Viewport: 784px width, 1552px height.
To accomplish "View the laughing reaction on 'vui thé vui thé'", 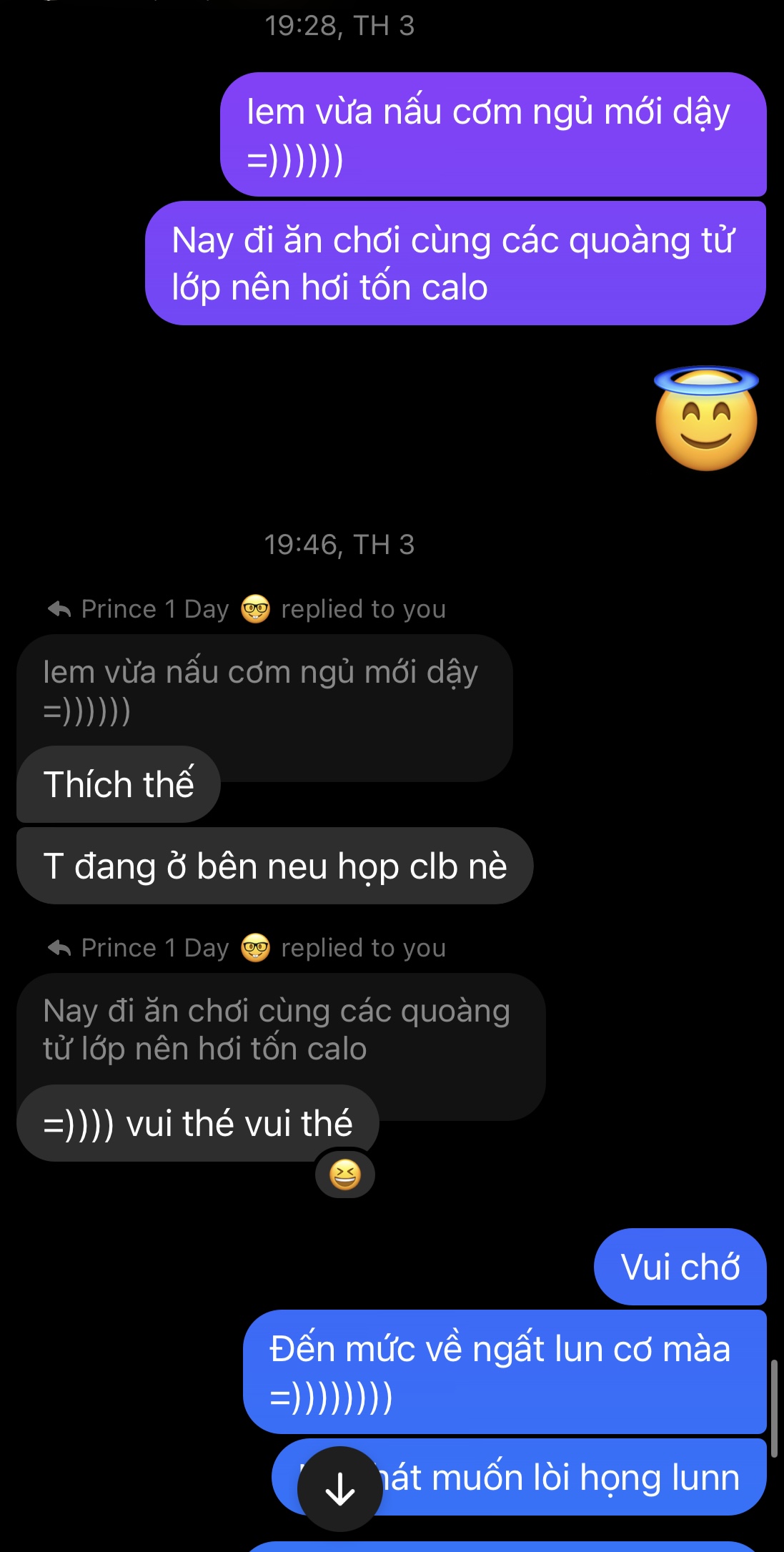I will (344, 1175).
